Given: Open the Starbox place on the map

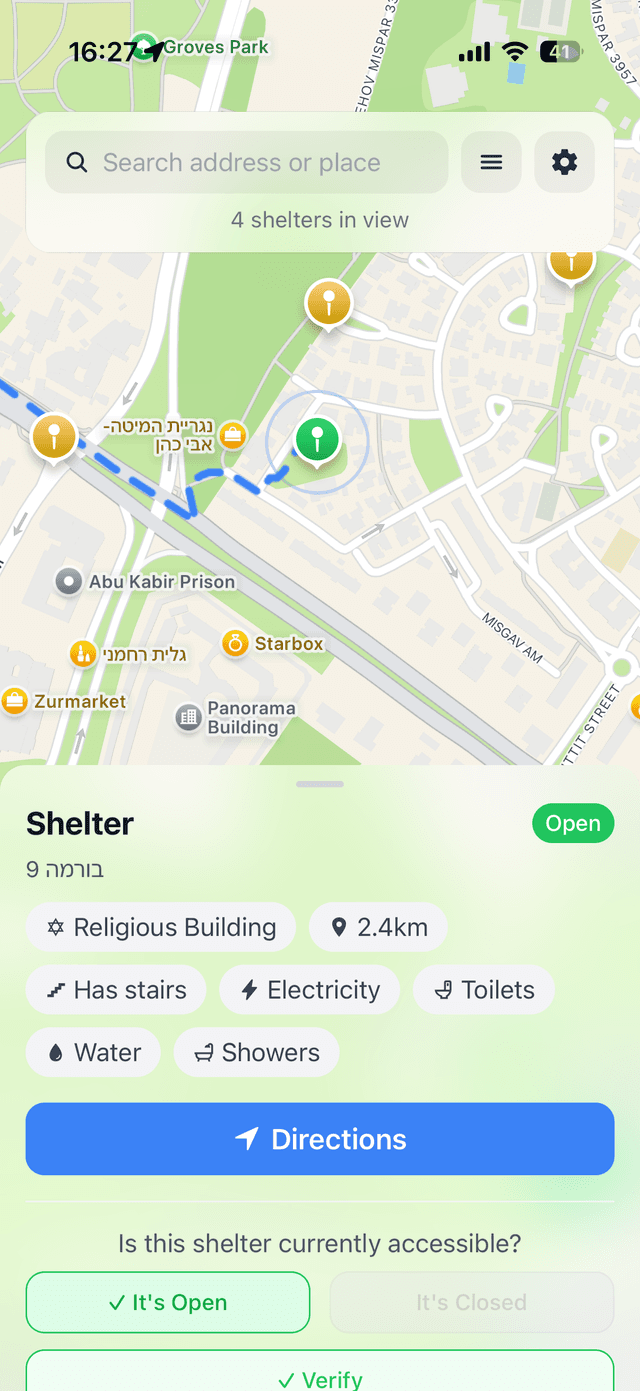Looking at the screenshot, I should click(236, 644).
